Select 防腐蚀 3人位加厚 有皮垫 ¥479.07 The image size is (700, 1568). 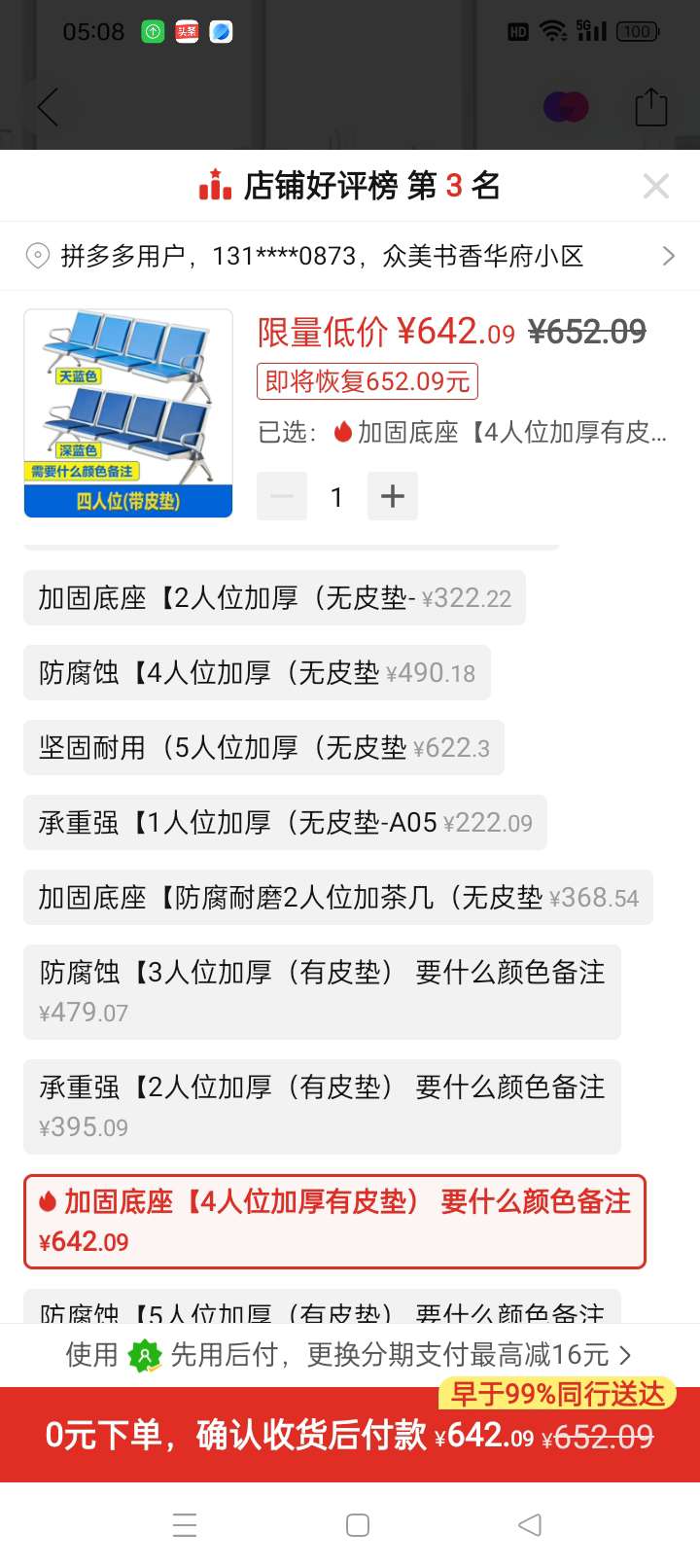pyautogui.click(x=322, y=991)
